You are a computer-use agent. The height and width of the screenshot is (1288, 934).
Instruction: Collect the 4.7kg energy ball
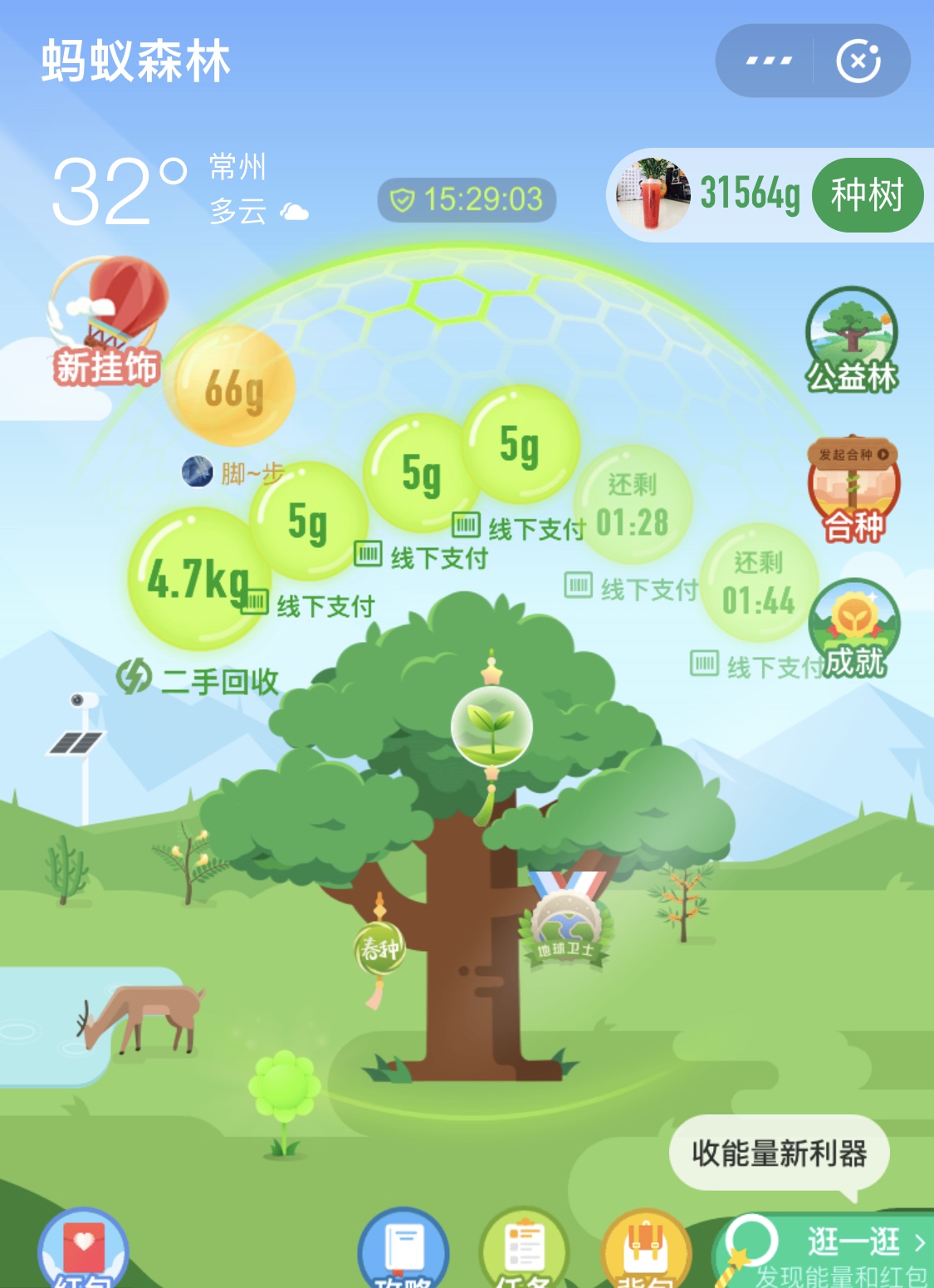(197, 579)
